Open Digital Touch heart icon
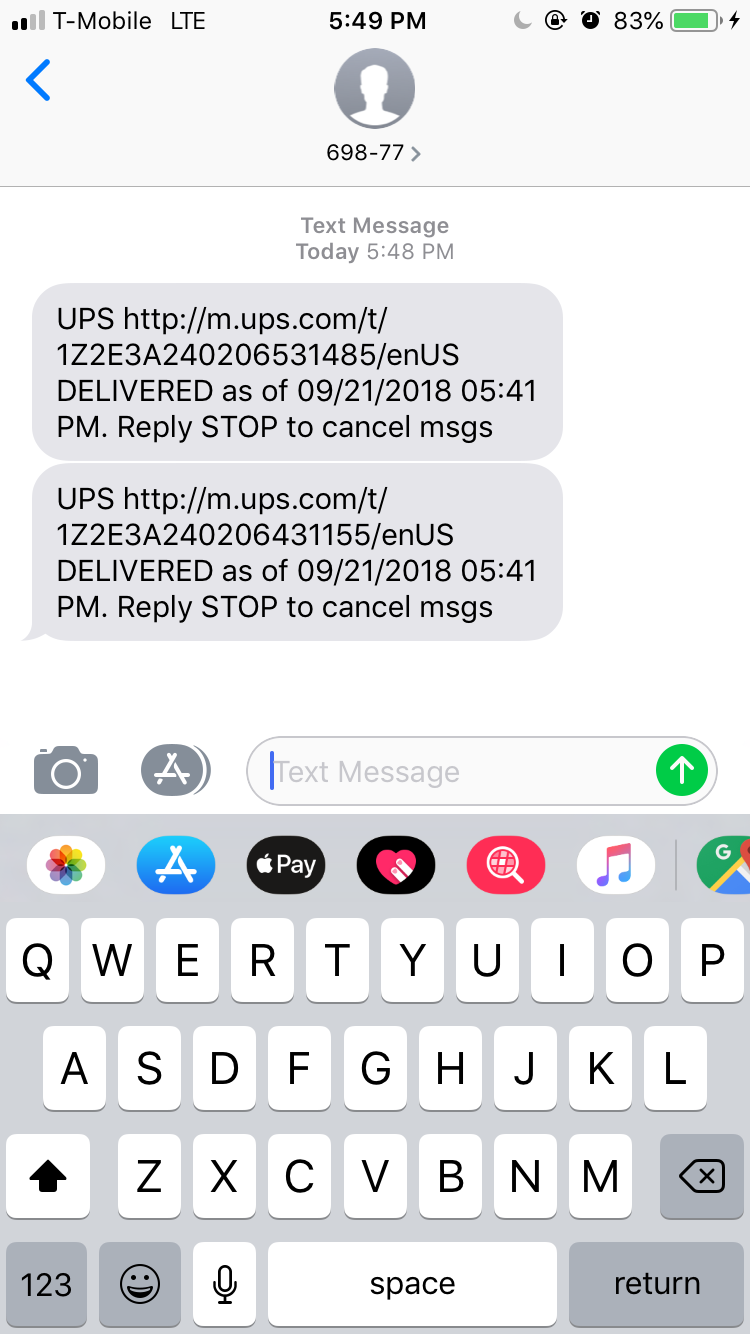This screenshot has height=1334, width=750. pos(396,864)
